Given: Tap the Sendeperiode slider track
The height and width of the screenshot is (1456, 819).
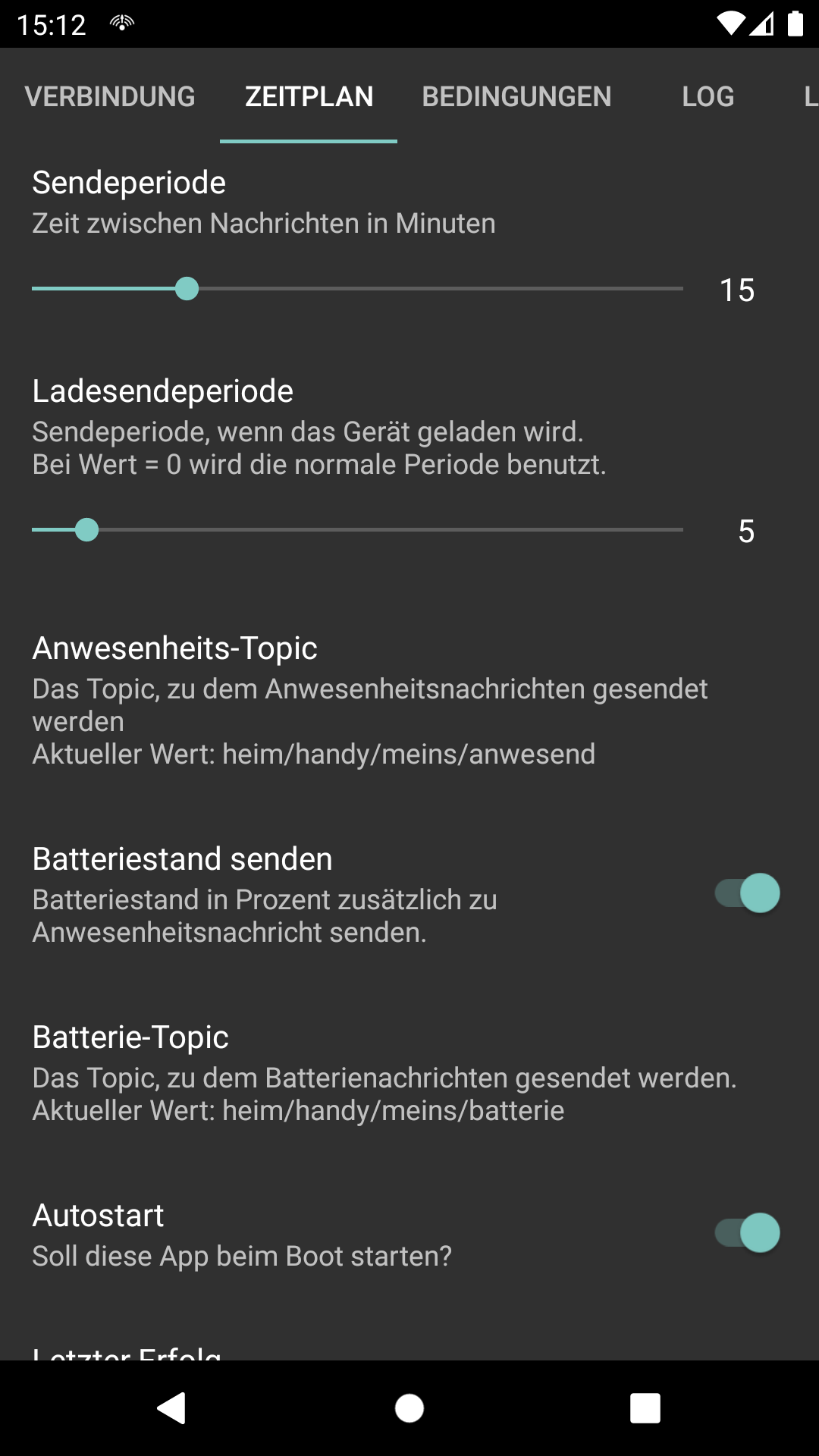Looking at the screenshot, I should [x=357, y=289].
